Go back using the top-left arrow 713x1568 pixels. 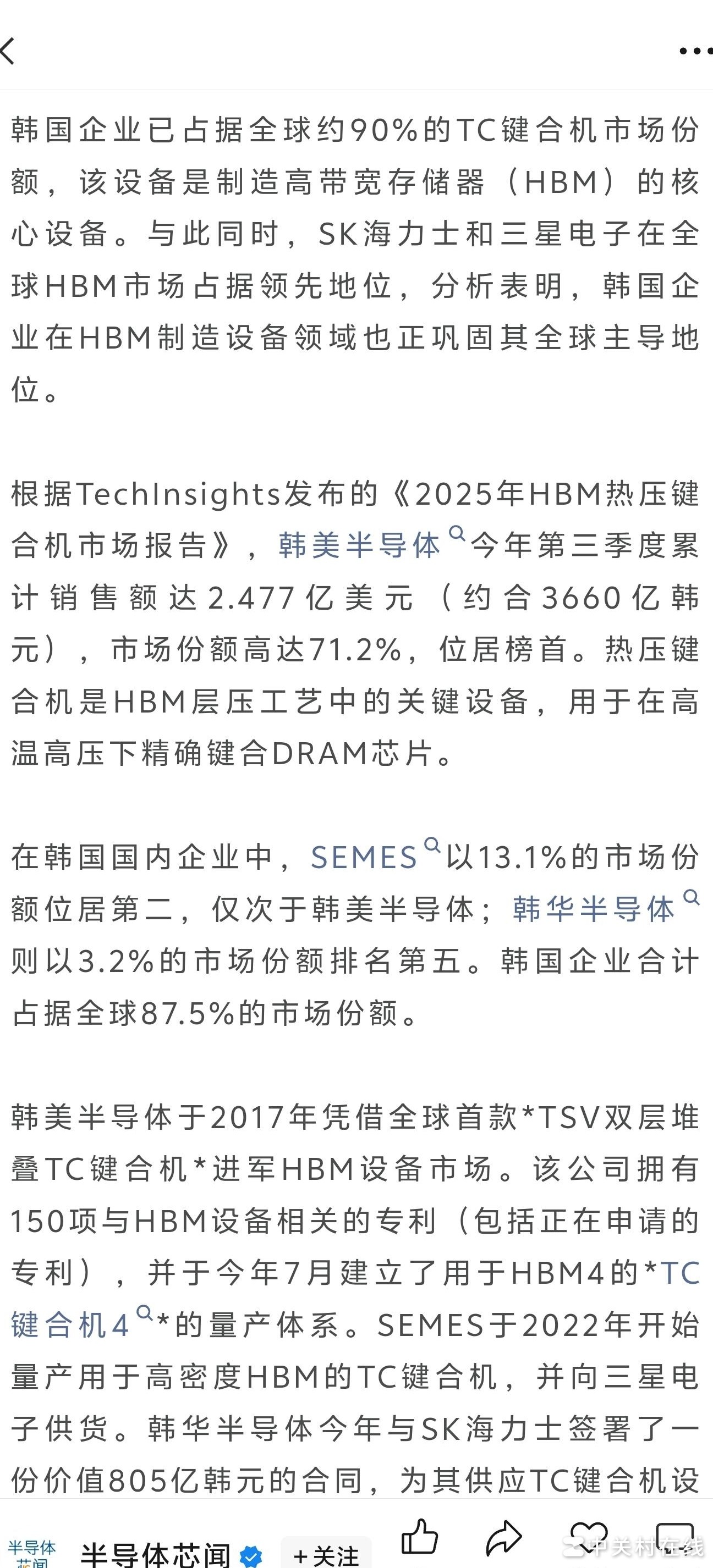pyautogui.click(x=8, y=51)
